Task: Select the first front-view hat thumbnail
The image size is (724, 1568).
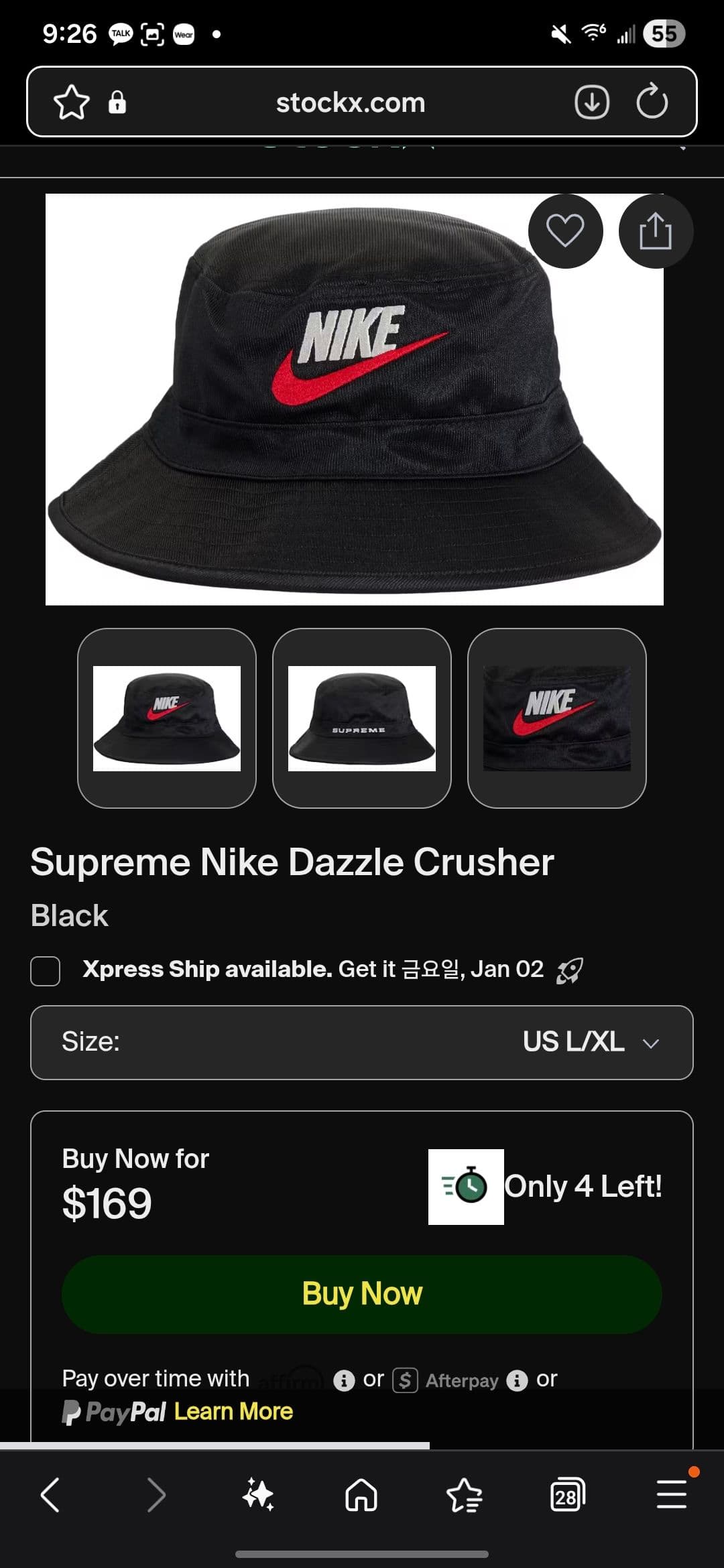Action: pyautogui.click(x=167, y=718)
